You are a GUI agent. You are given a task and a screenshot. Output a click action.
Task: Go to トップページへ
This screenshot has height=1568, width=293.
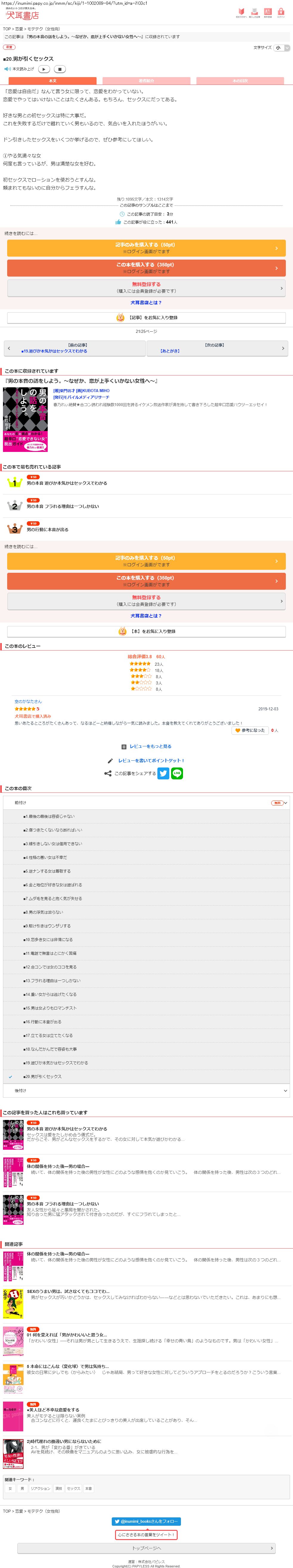point(146,1548)
